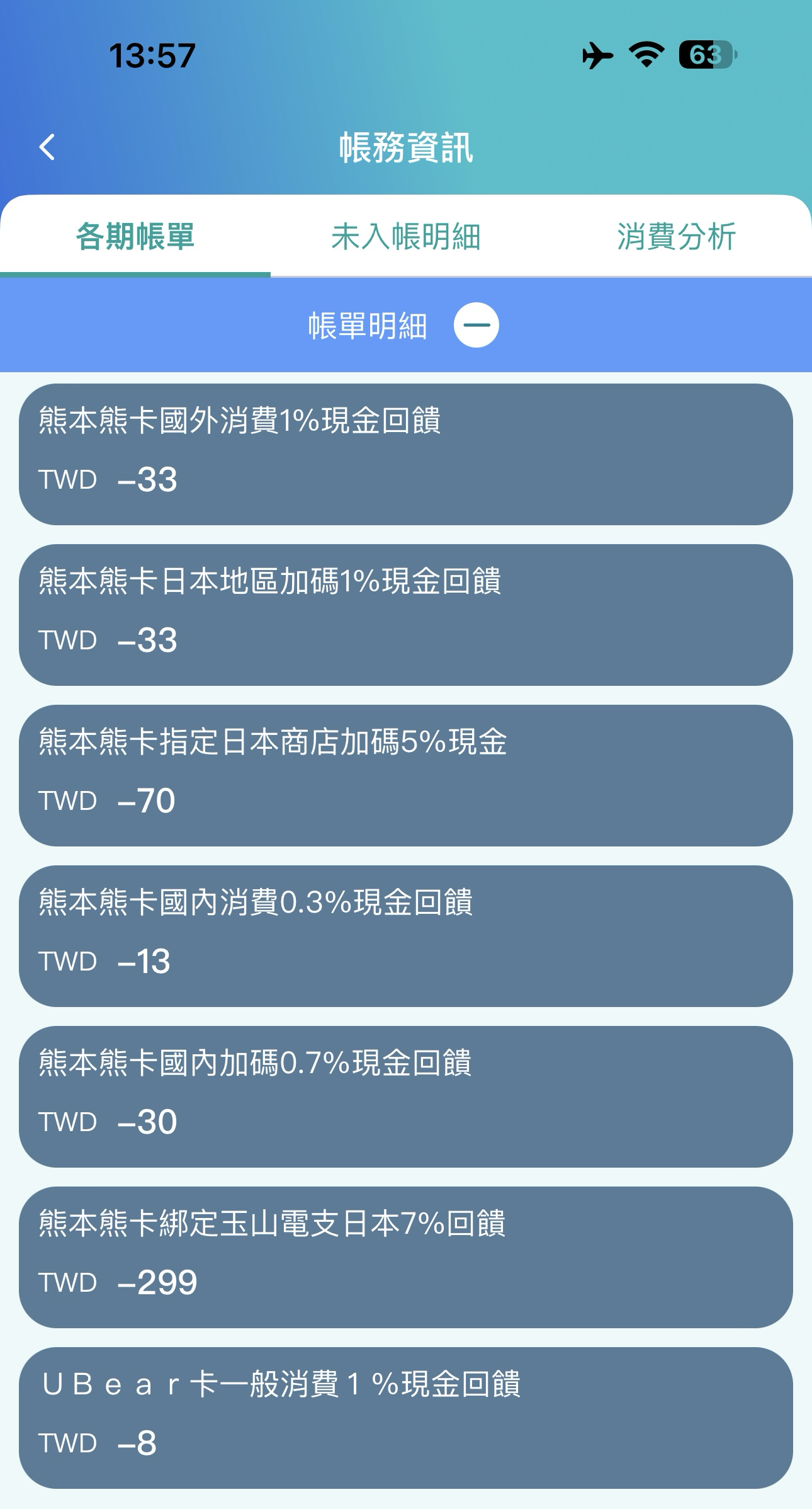This screenshot has width=812, height=1509.
Task: Collapse 帳單明細 with the minus button
Action: pyautogui.click(x=476, y=325)
